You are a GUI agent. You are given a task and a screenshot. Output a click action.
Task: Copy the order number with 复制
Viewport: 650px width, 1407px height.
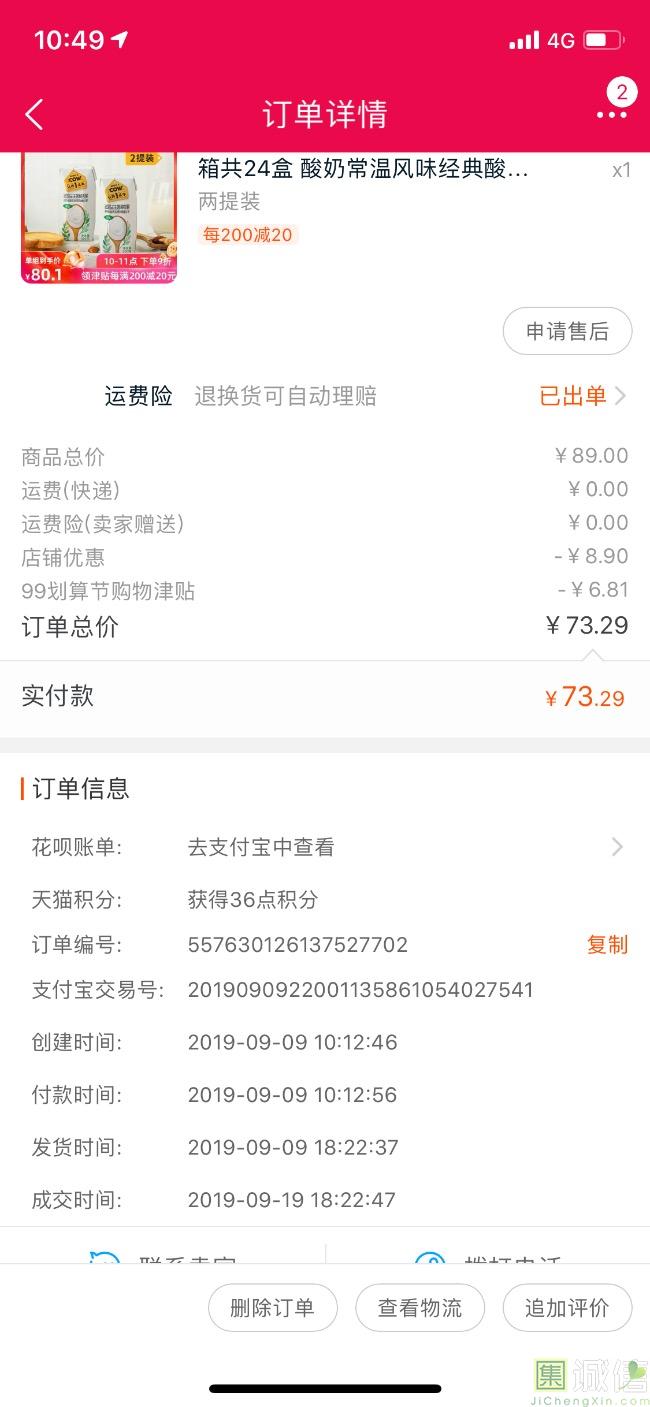point(607,945)
